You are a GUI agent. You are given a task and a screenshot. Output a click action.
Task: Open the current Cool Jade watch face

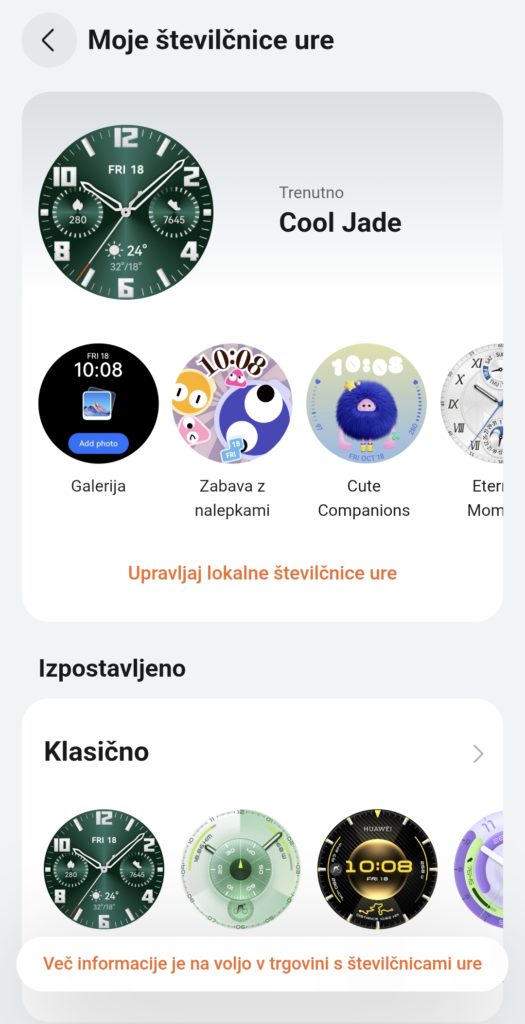125,212
